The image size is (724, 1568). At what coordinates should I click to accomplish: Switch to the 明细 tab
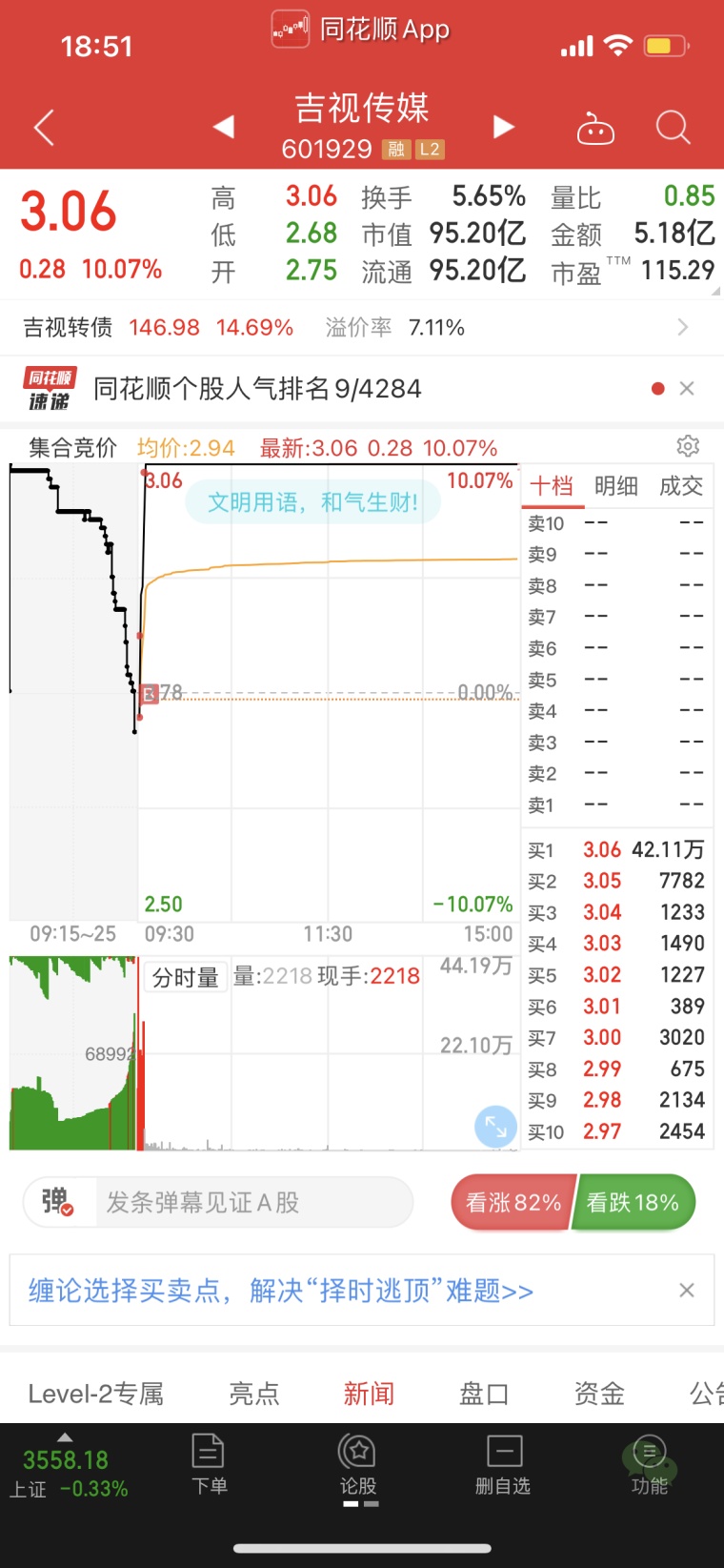click(616, 486)
